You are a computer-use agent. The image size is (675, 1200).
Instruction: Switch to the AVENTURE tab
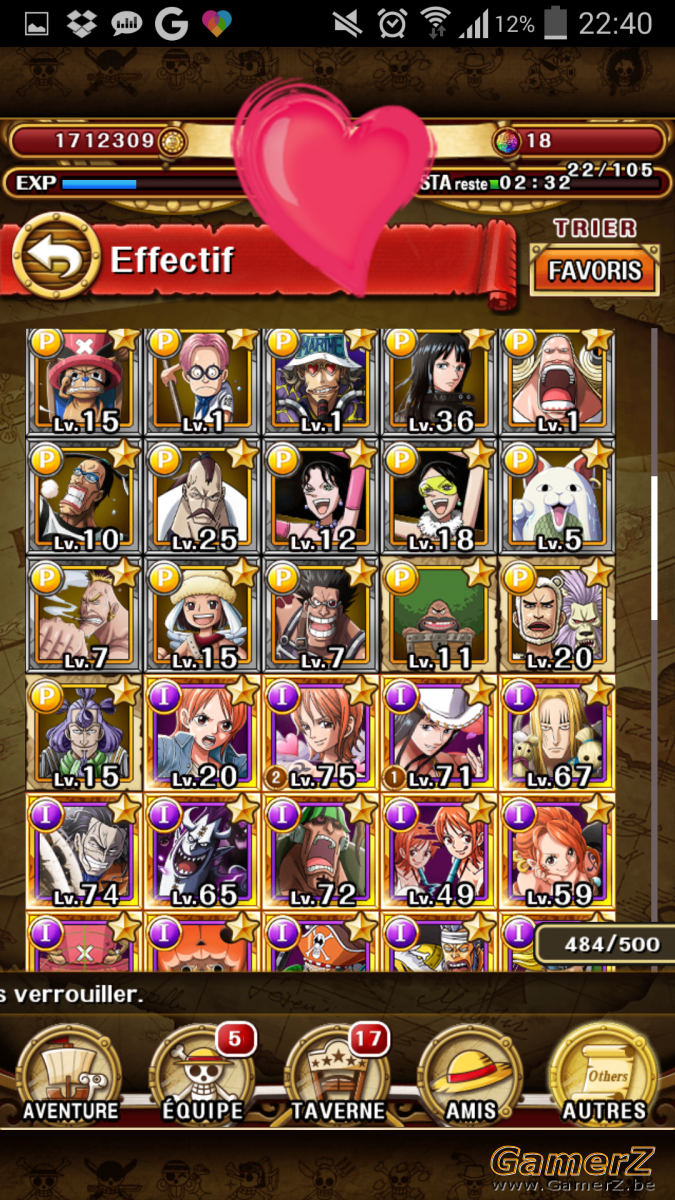click(70, 1075)
